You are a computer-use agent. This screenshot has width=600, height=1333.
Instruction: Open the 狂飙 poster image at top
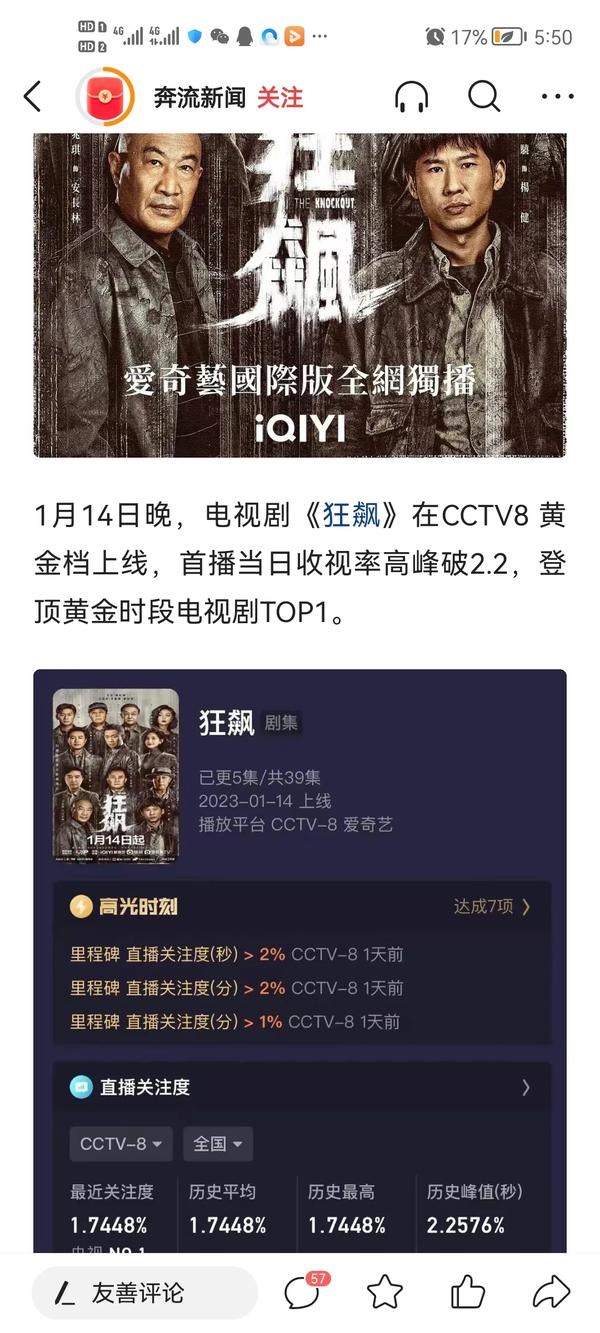tap(300, 295)
